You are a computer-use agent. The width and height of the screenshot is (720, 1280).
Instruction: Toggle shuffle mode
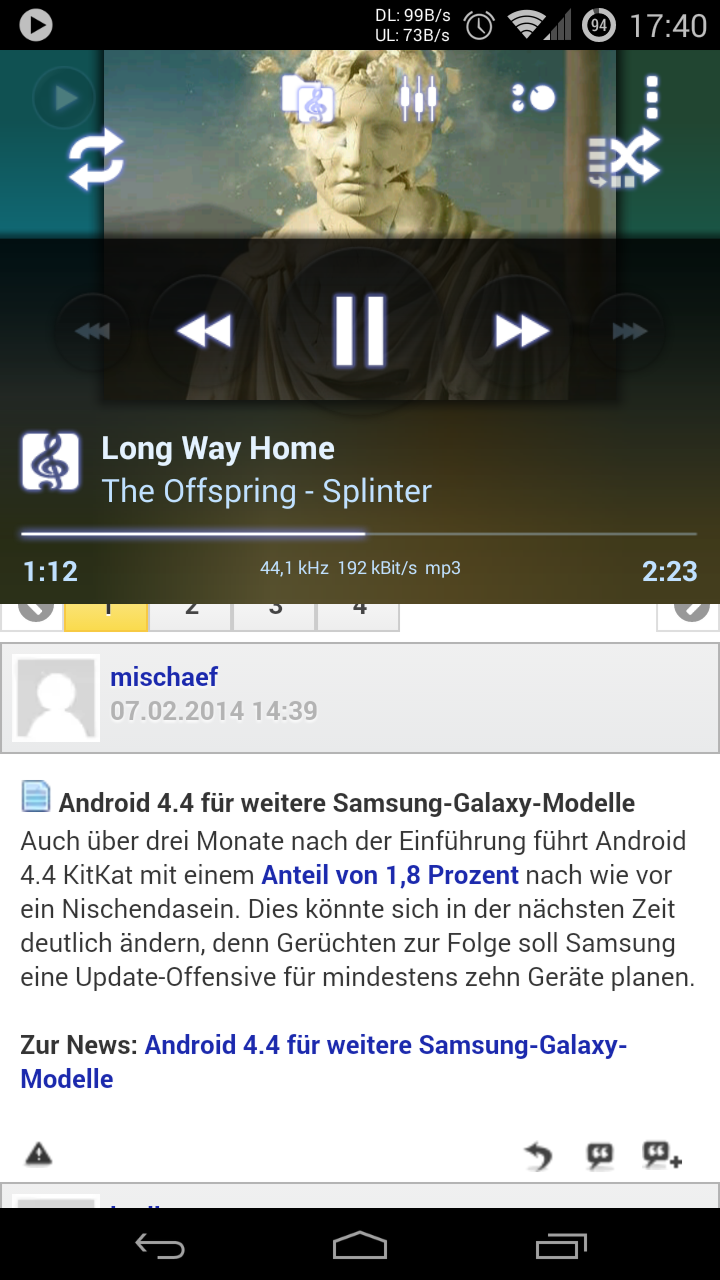(x=624, y=158)
